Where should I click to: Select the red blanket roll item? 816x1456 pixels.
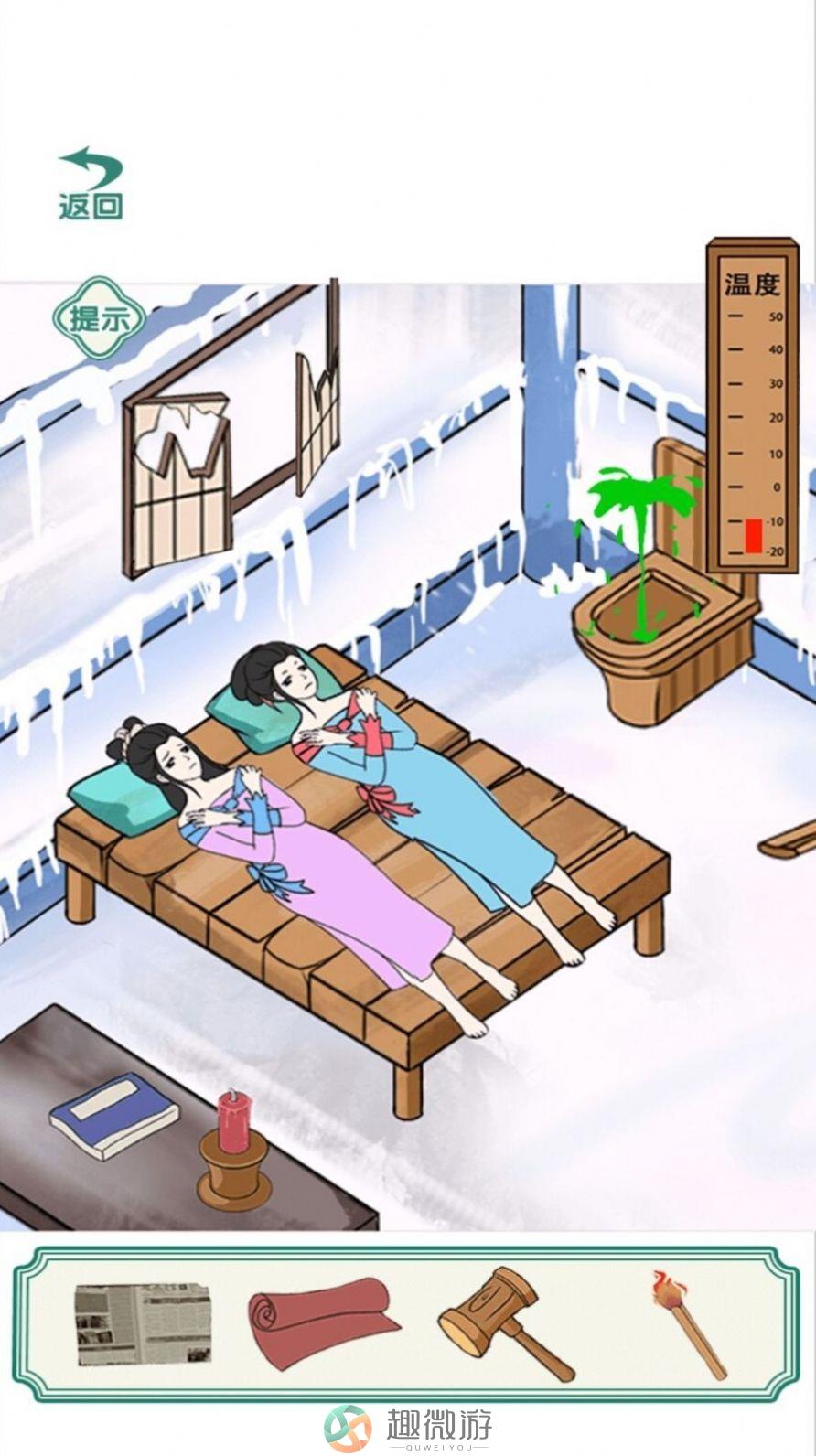[x=323, y=1323]
